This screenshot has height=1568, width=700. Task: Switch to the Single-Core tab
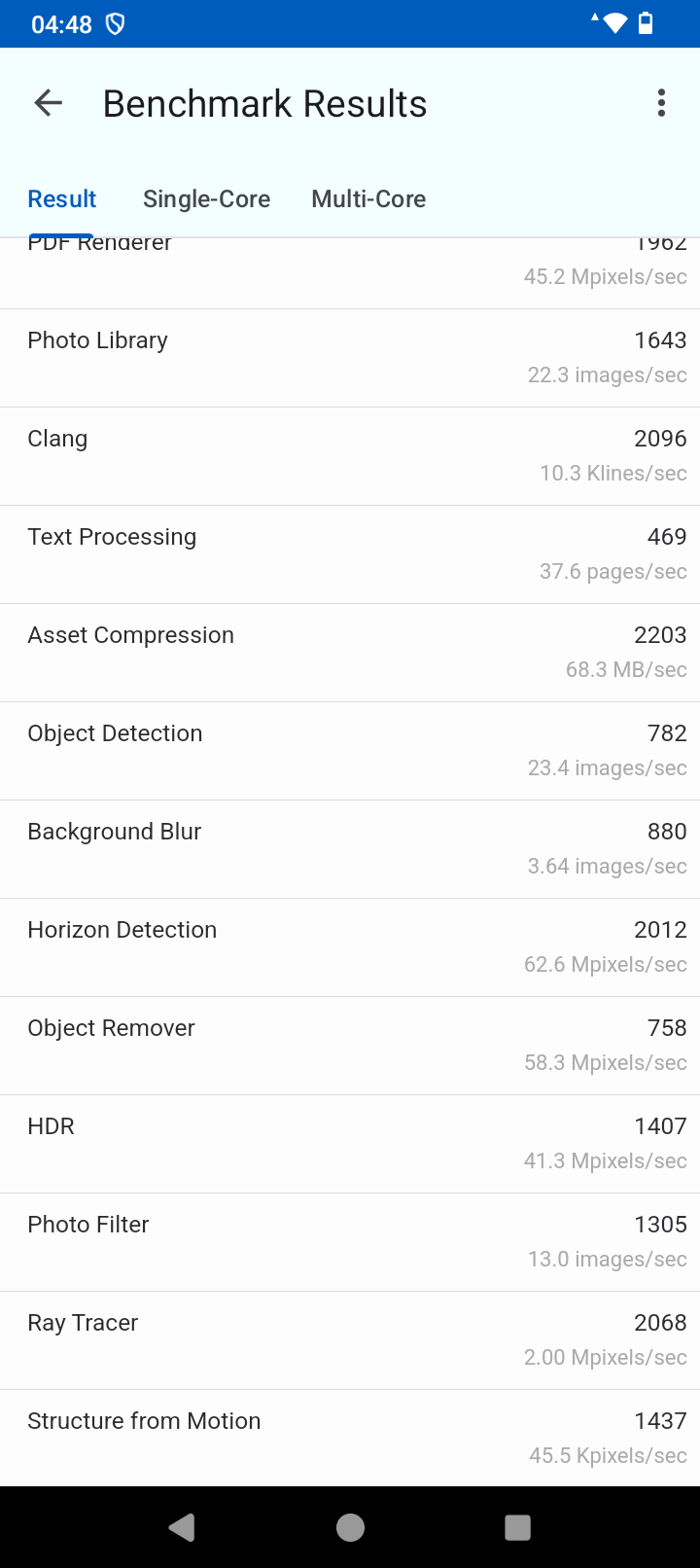(x=206, y=199)
